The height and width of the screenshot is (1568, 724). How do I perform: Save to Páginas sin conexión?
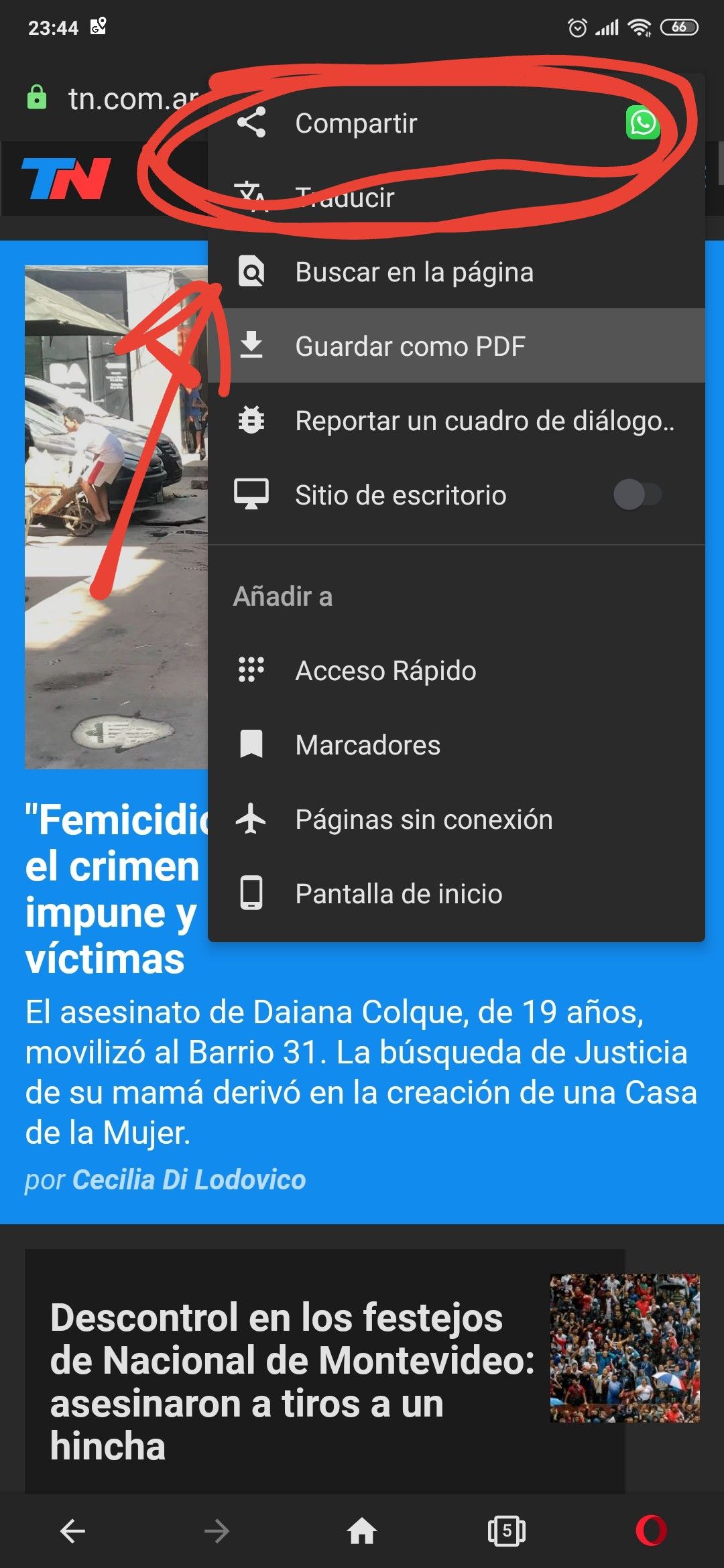point(424,820)
